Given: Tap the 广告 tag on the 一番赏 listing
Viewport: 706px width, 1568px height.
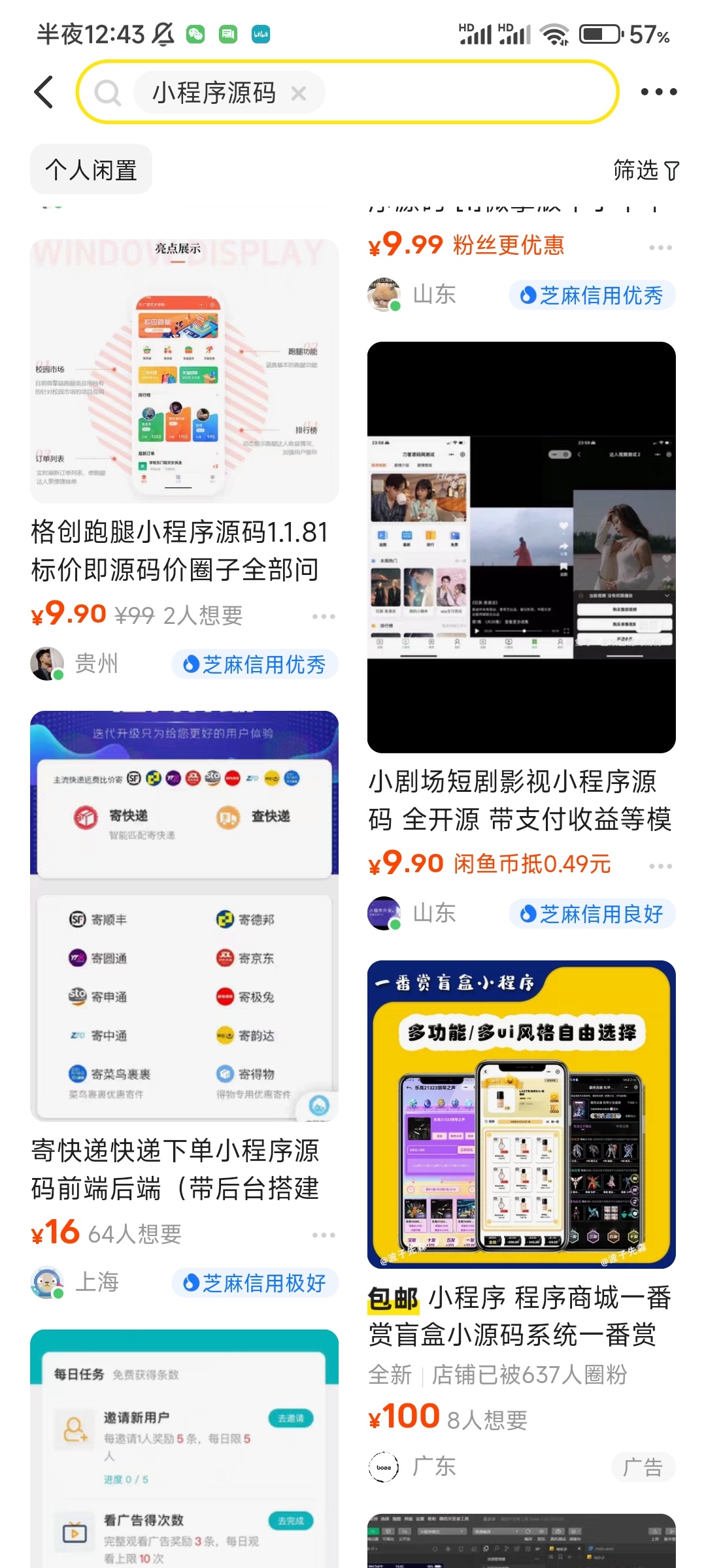Looking at the screenshot, I should (643, 1467).
